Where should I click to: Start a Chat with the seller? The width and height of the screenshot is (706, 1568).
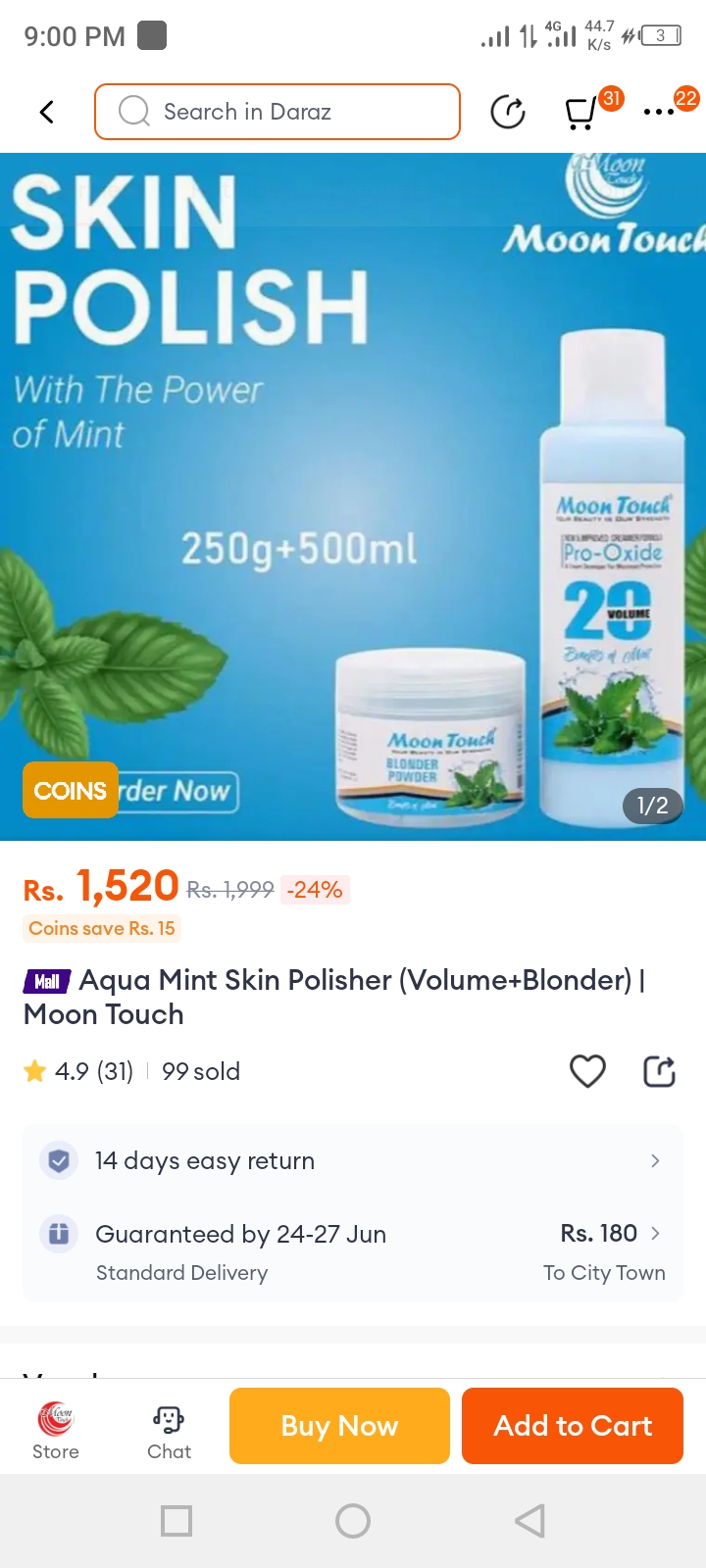click(x=169, y=1429)
